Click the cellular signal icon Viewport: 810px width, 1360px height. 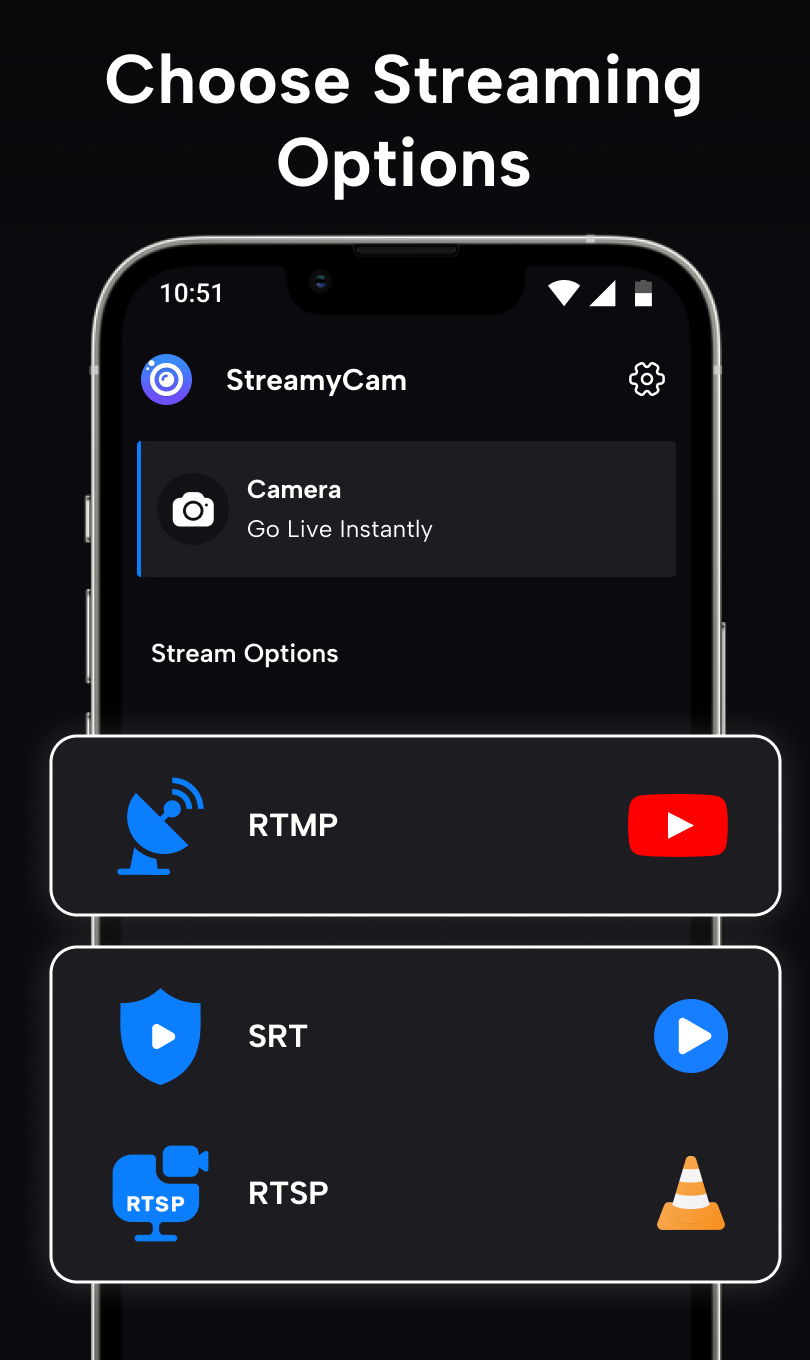point(602,293)
